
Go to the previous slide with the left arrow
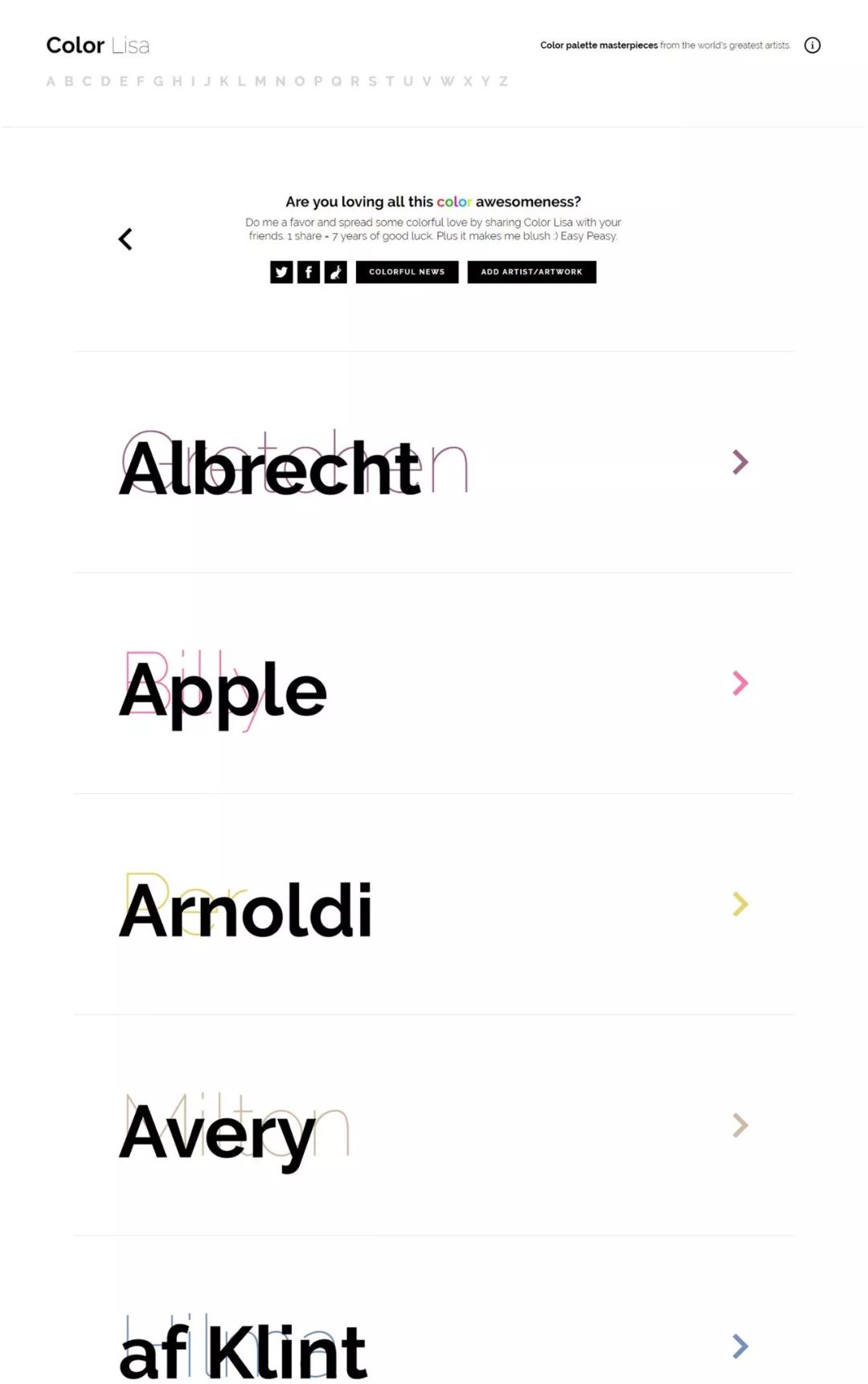coord(125,239)
